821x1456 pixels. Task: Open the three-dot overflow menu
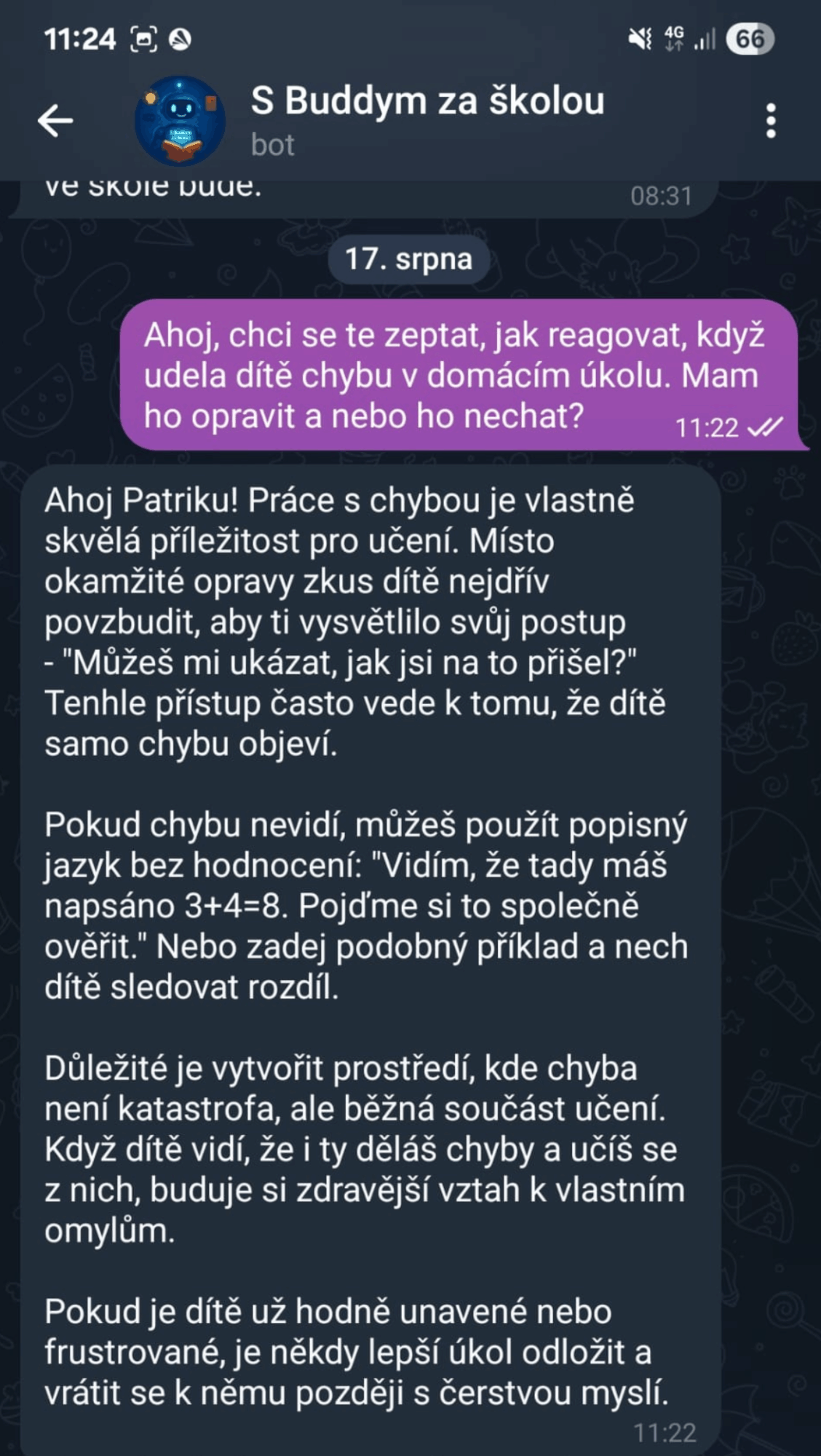pos(771,121)
